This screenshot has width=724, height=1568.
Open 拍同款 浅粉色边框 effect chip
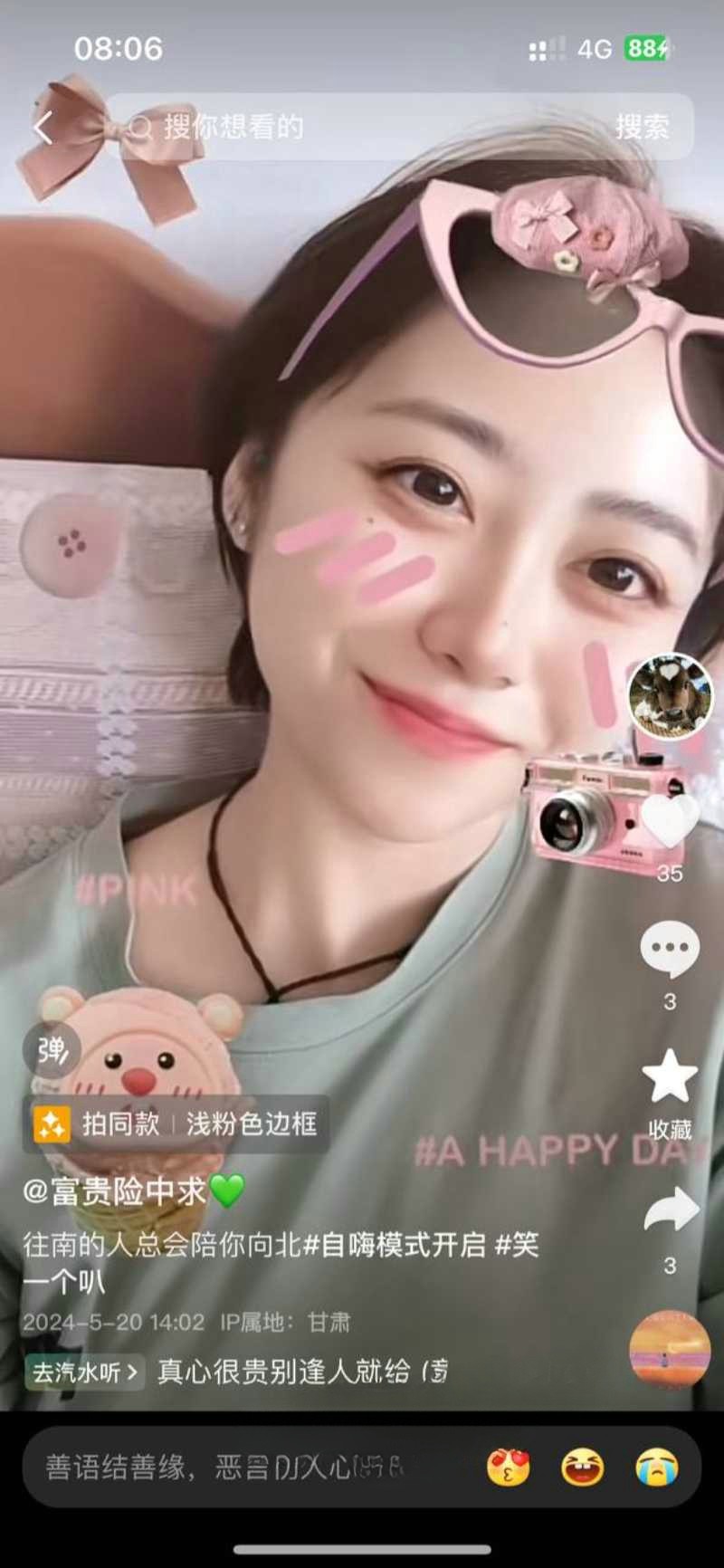point(176,1124)
